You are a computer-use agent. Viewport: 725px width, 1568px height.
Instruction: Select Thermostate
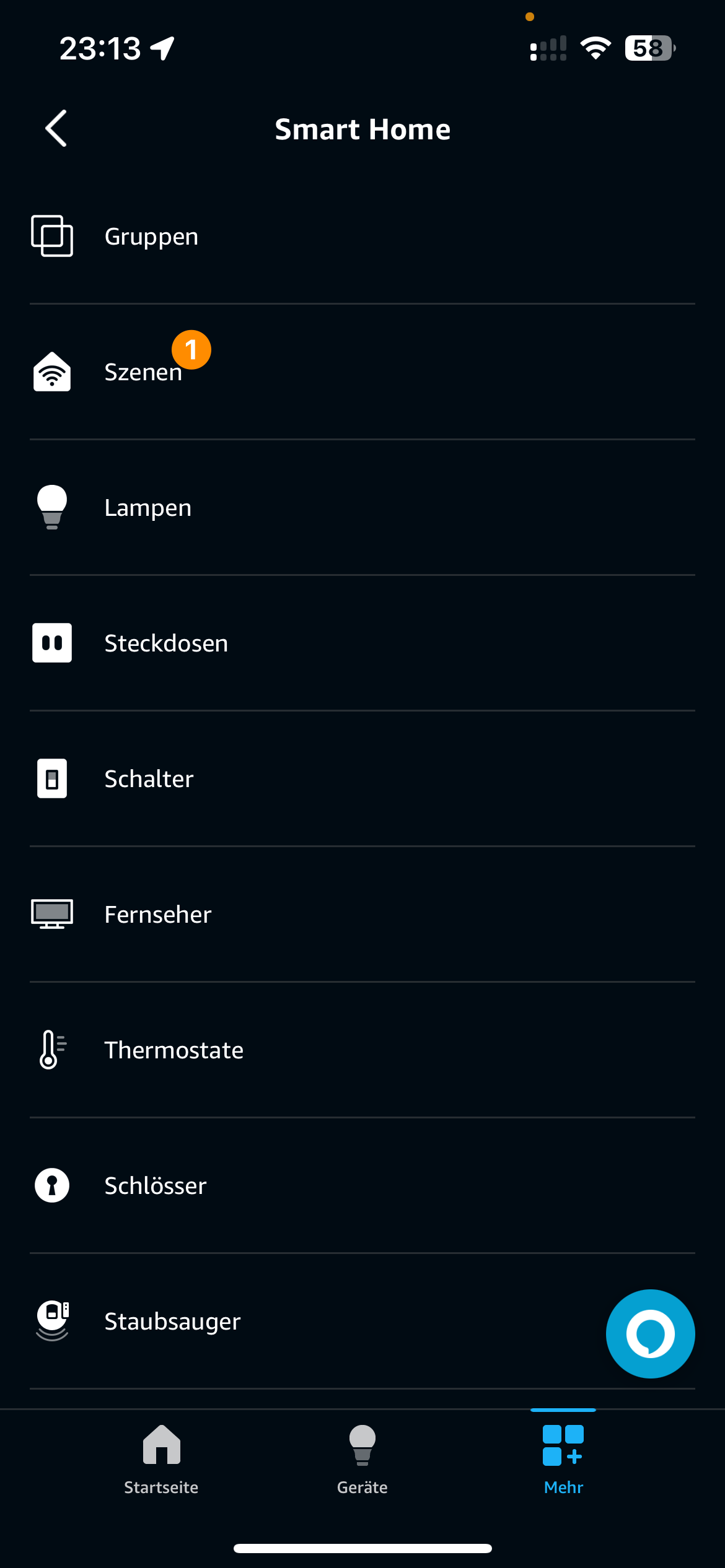pos(362,1050)
